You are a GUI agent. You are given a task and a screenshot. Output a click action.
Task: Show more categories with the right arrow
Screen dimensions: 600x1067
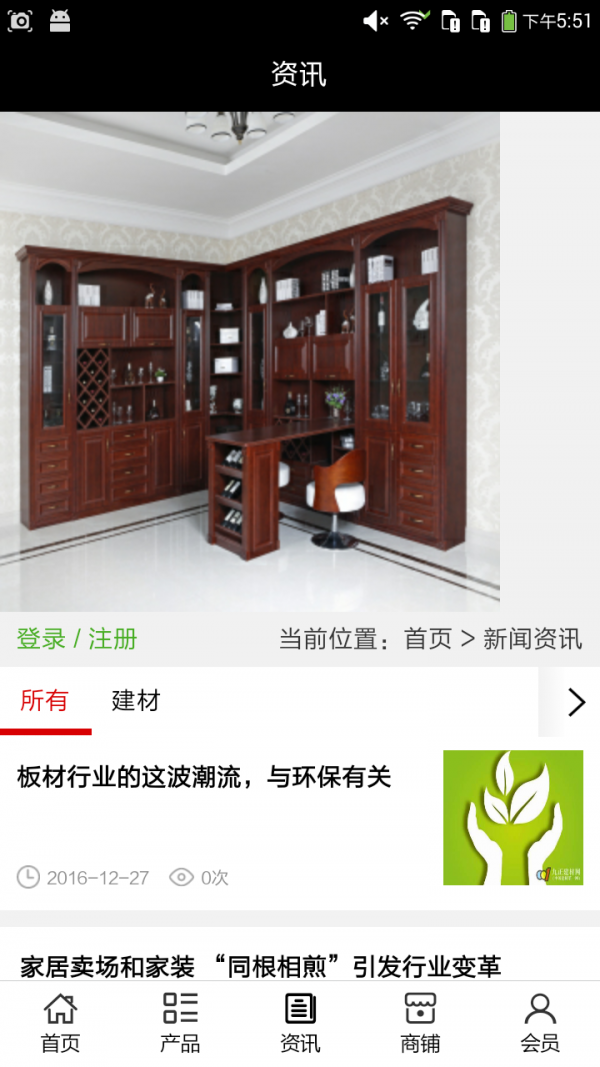coord(575,702)
